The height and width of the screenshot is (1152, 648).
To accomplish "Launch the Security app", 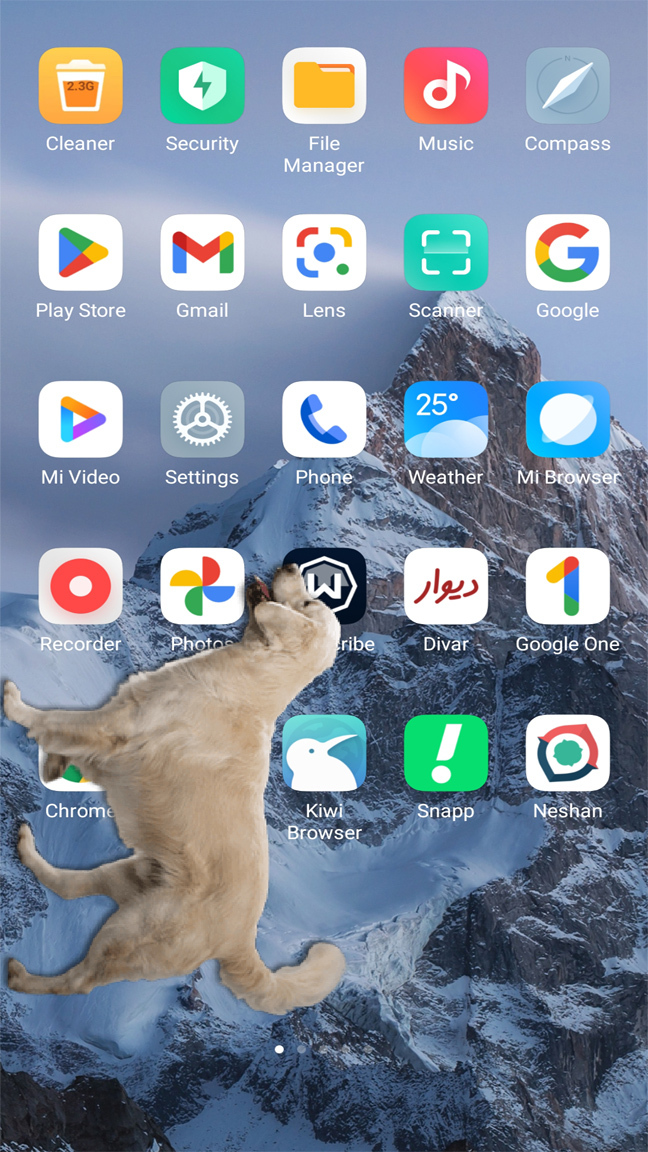I will point(202,86).
